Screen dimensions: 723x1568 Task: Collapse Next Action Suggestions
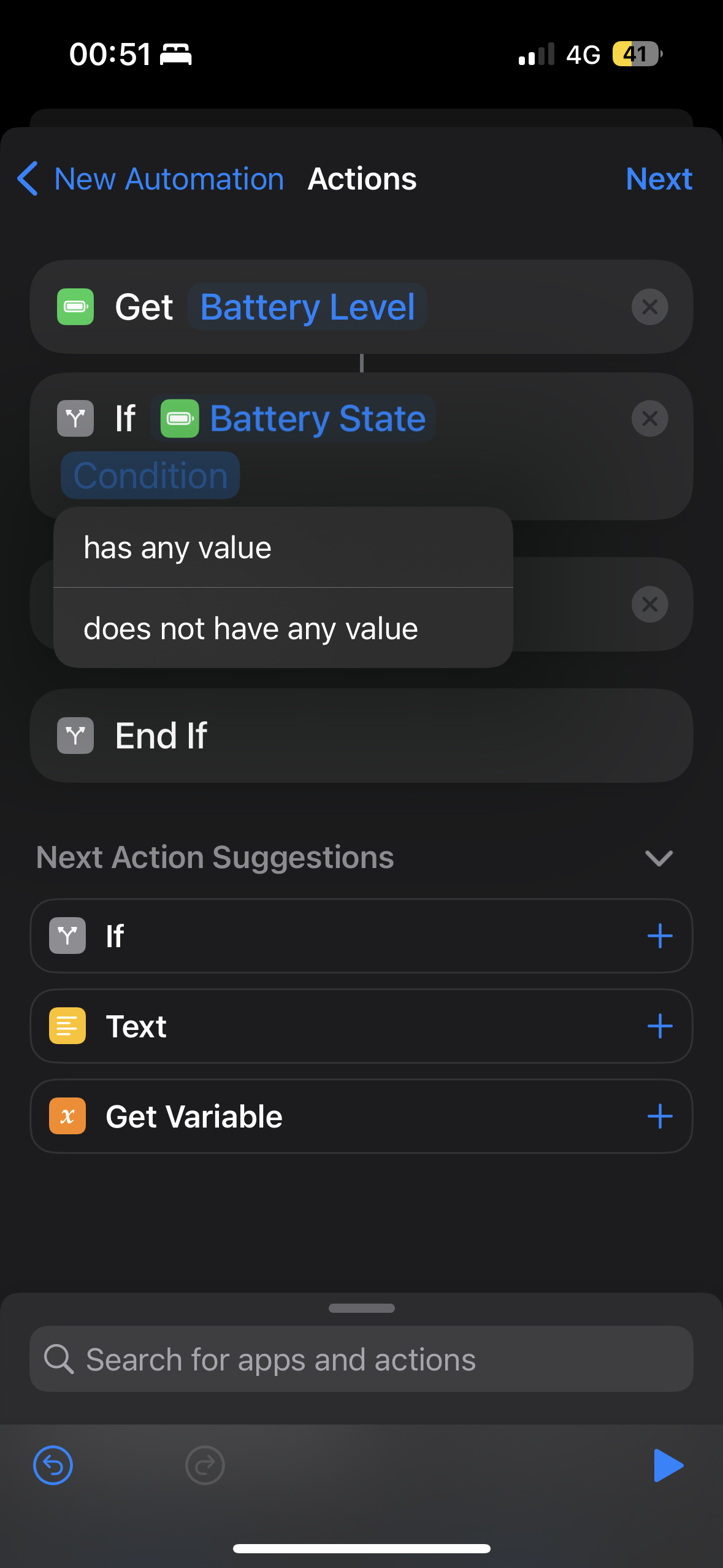[659, 858]
